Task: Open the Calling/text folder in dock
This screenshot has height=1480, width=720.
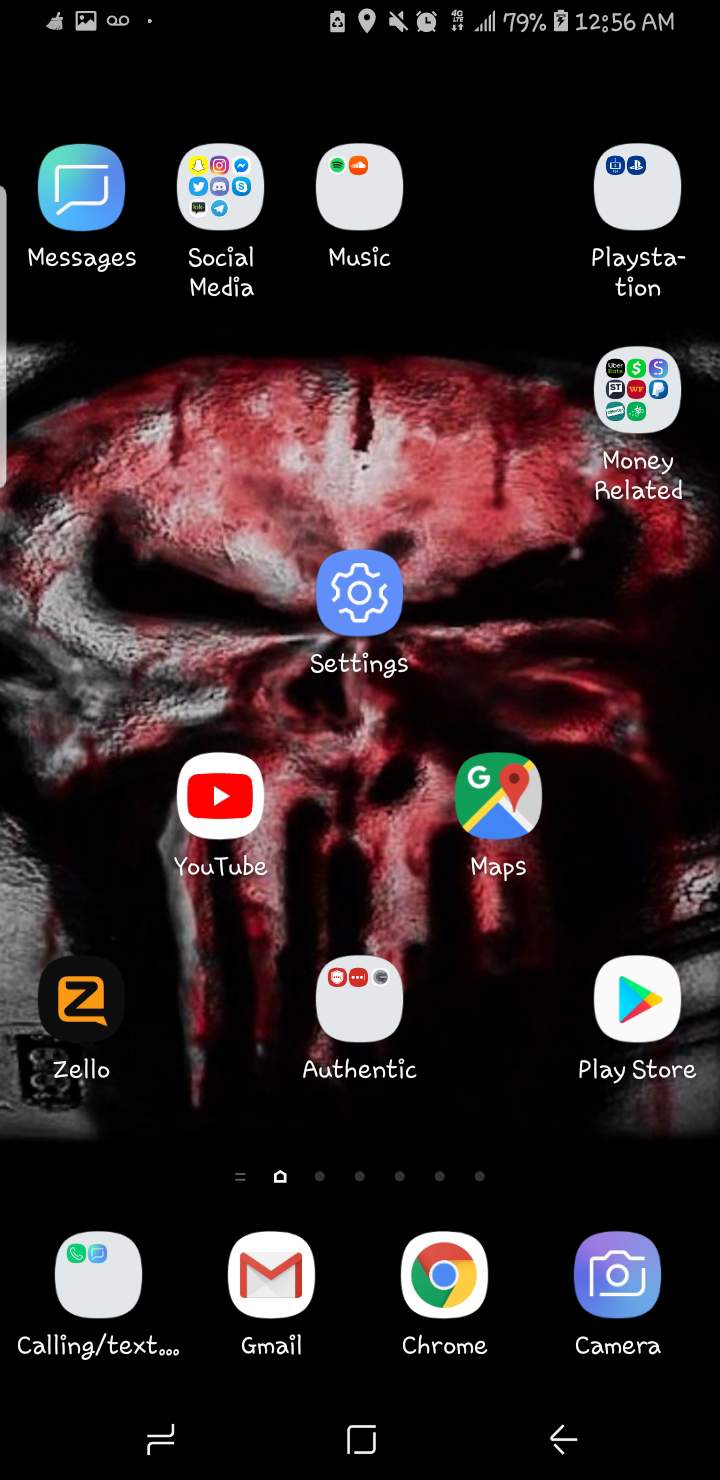Action: point(98,1275)
